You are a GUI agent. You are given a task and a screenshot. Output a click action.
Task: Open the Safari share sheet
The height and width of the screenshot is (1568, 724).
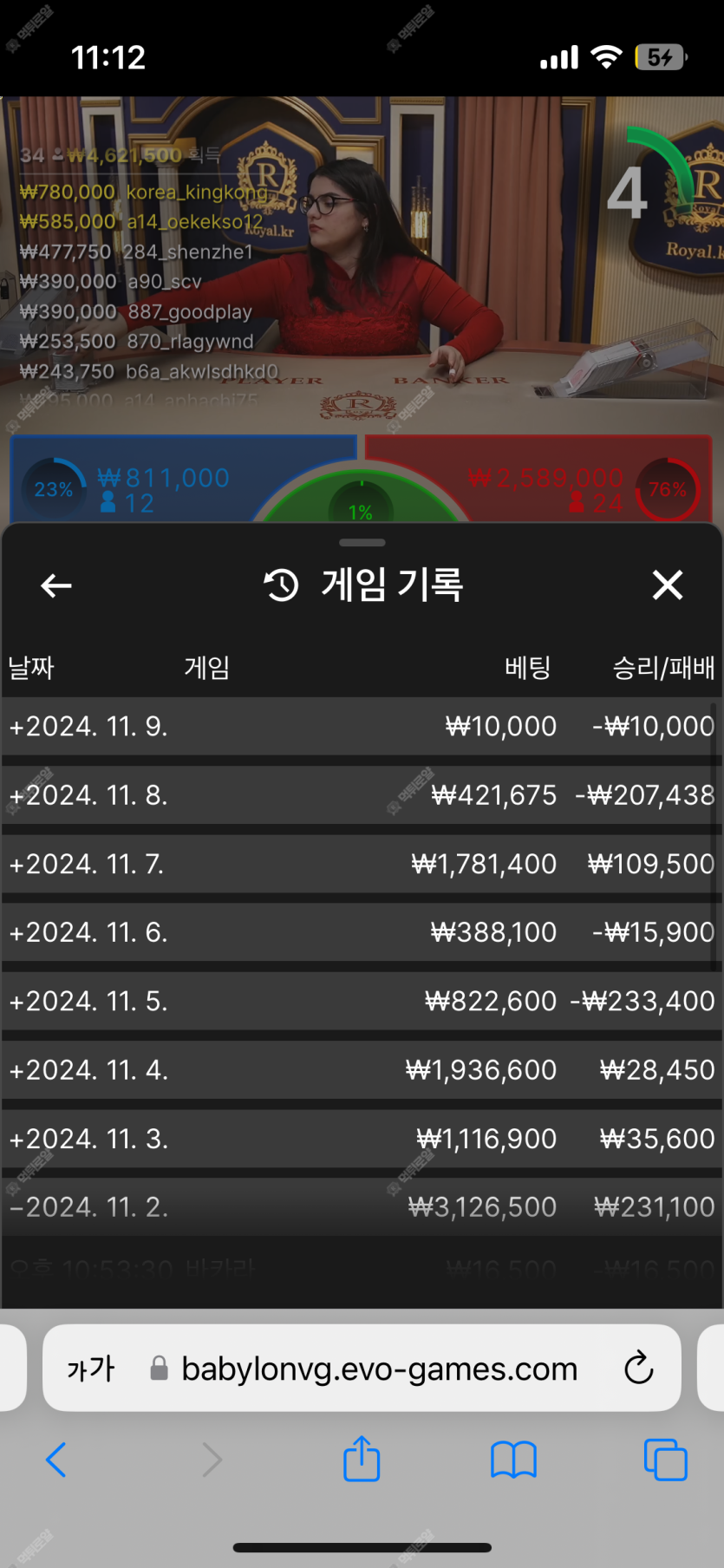362,1458
